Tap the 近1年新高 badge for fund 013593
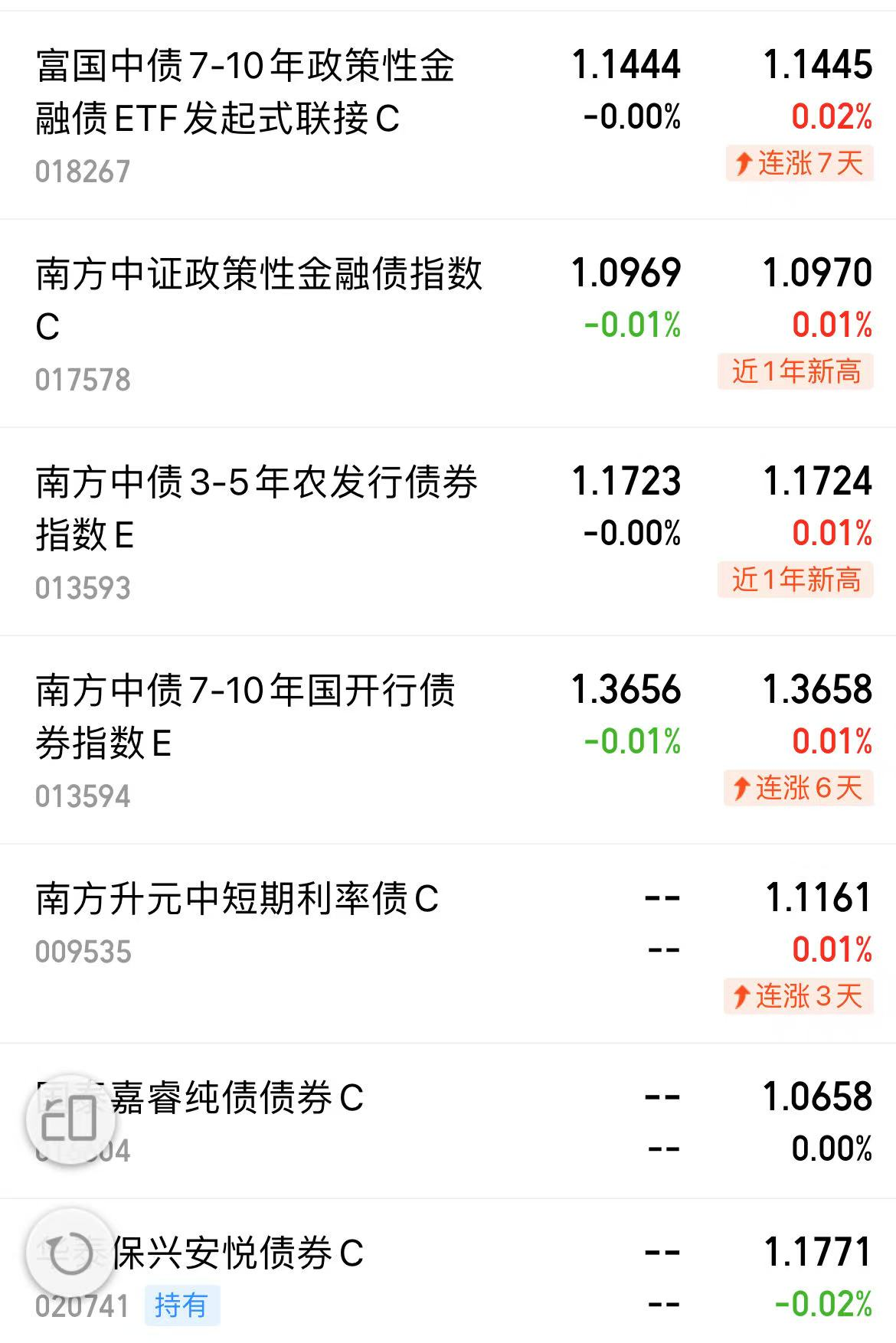This screenshot has height=1343, width=896. tap(794, 582)
